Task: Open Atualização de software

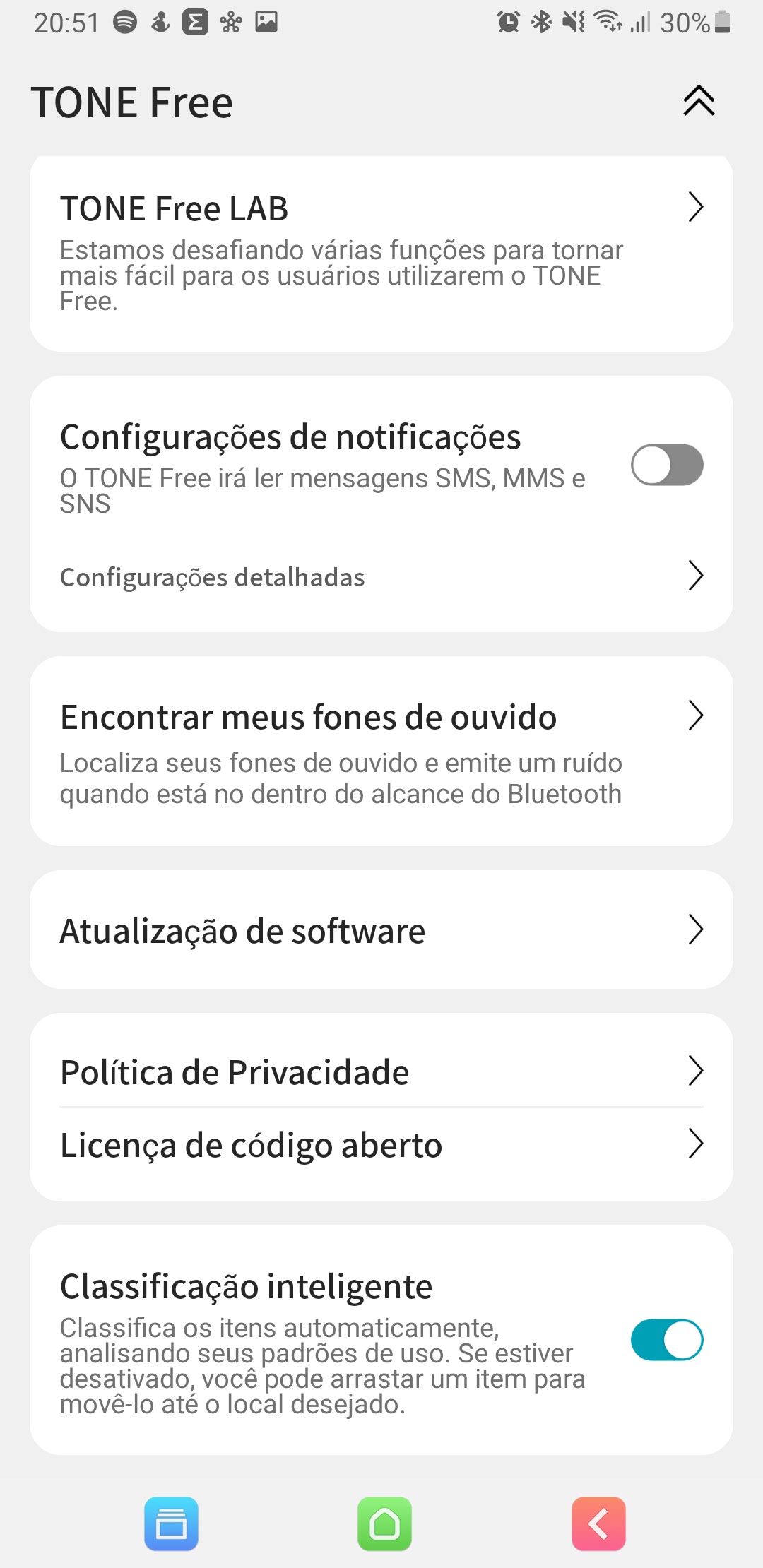Action: pos(381,929)
